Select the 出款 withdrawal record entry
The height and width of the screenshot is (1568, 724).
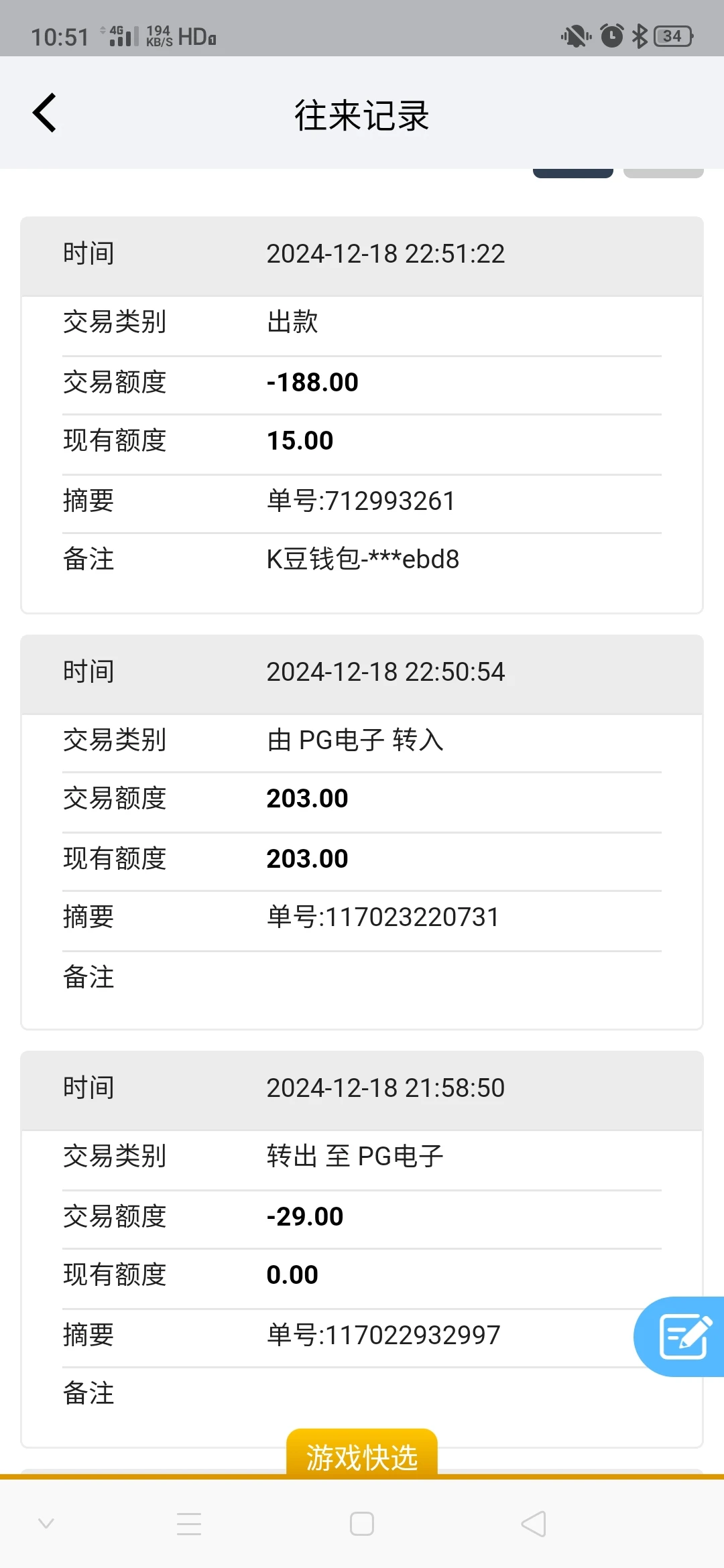pyautogui.click(x=292, y=322)
